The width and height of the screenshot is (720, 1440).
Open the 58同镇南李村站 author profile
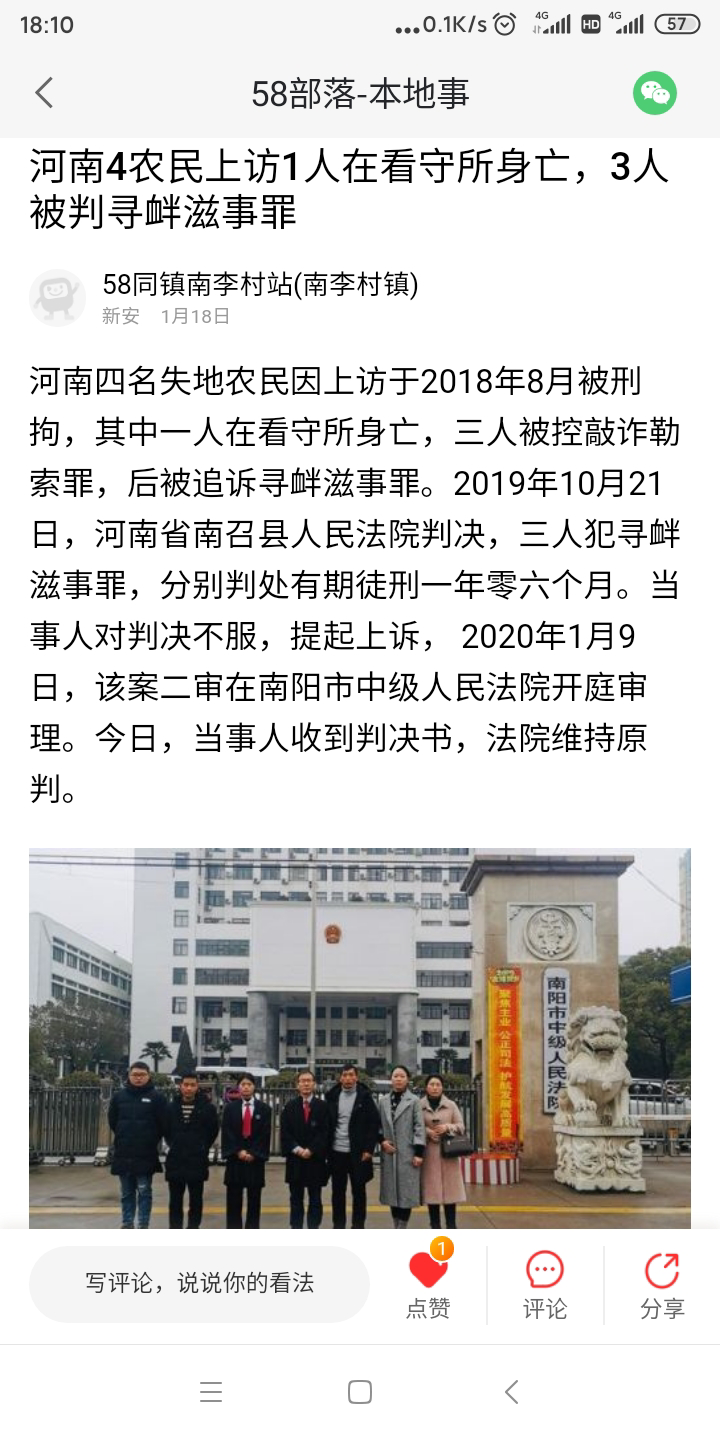[260, 285]
